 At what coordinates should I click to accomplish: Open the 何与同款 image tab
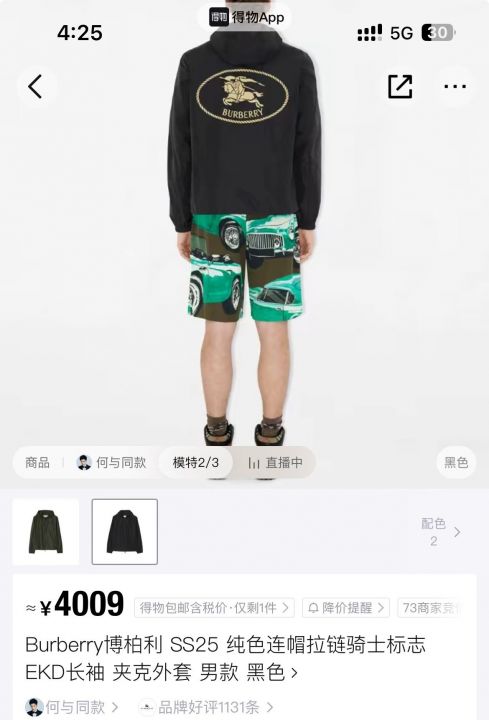pos(112,462)
